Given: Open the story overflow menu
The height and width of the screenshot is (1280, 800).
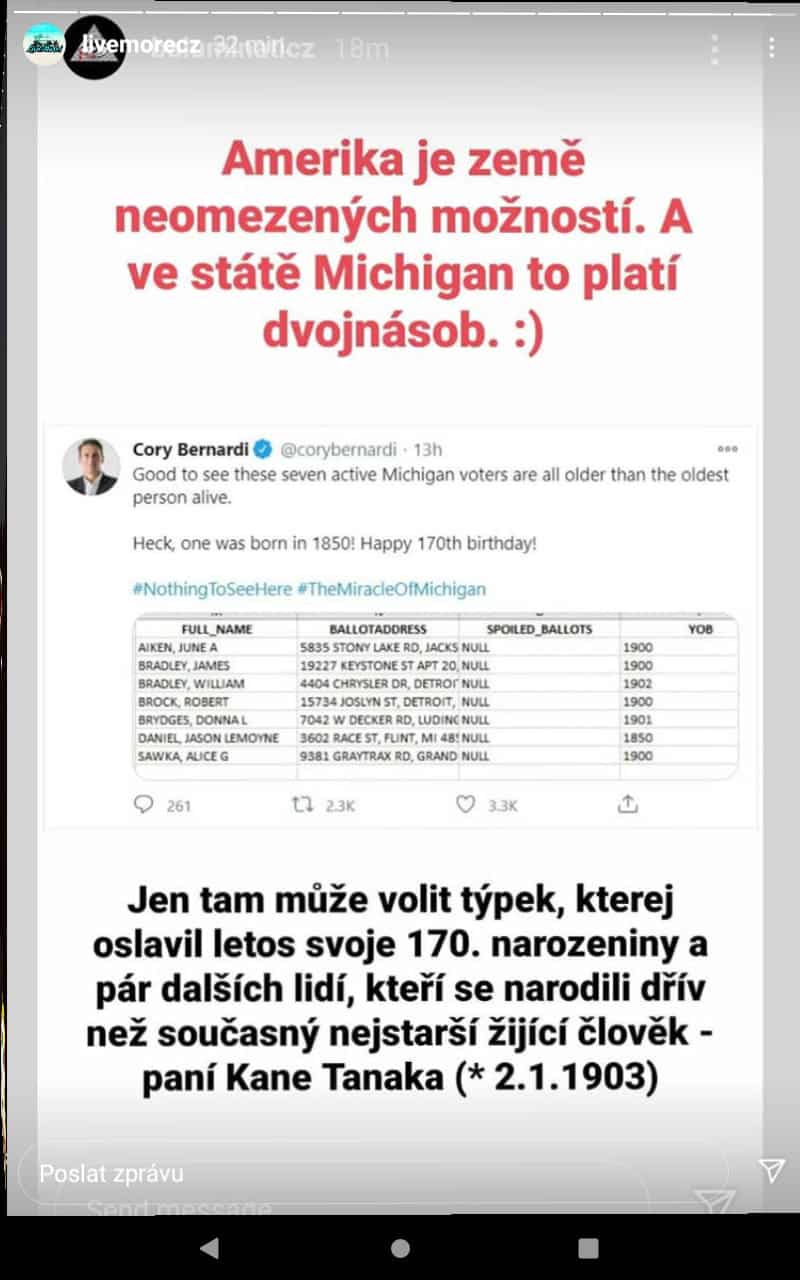Looking at the screenshot, I should click(x=771, y=48).
